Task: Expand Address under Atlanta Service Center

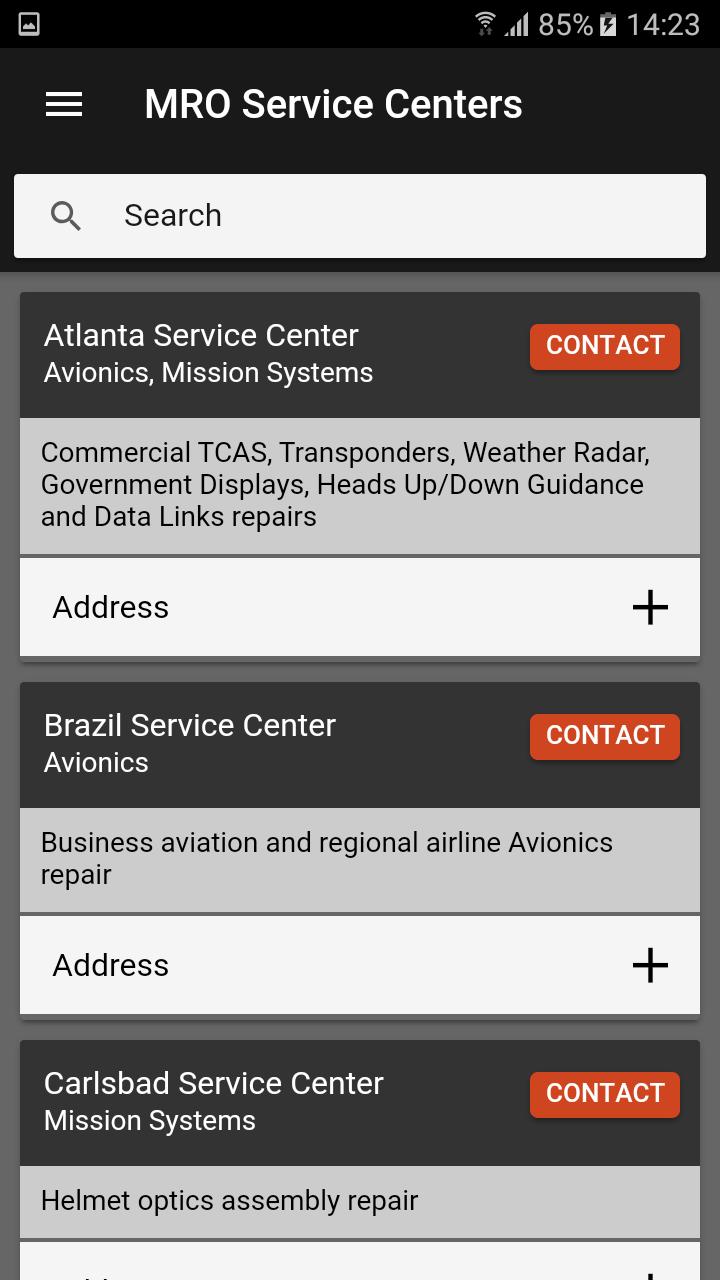Action: (360, 607)
